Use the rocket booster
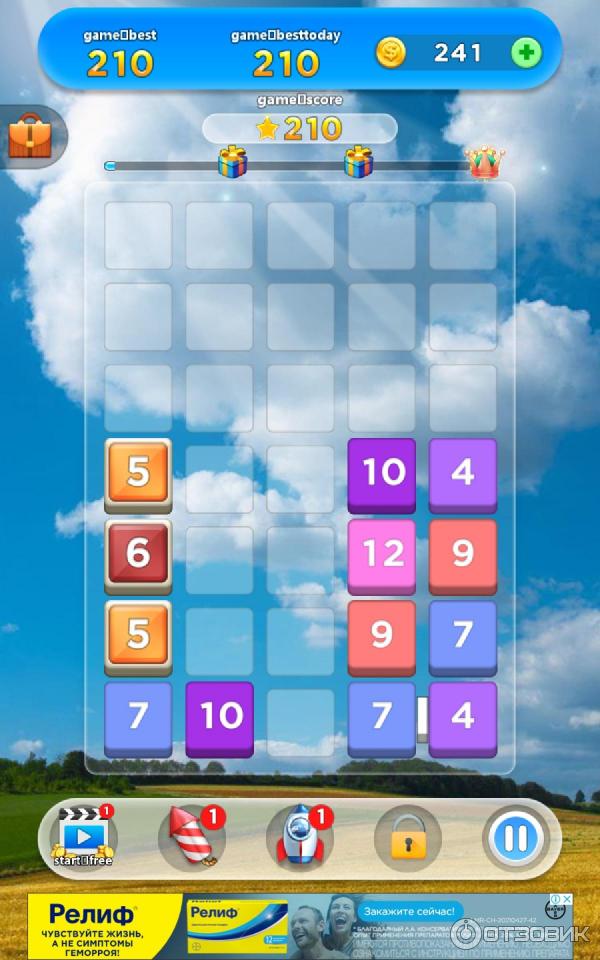Image resolution: width=600 pixels, height=960 pixels. [299, 836]
